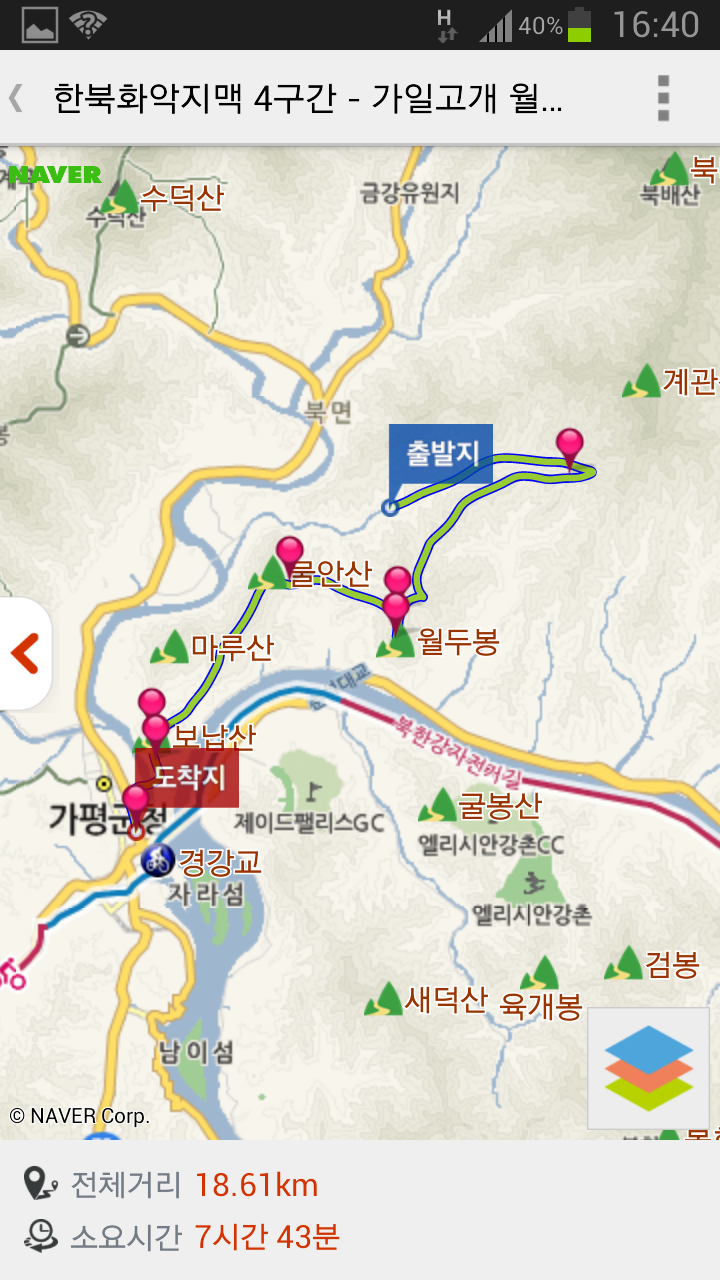
Task: Open the overflow menu
Action: pyautogui.click(x=663, y=98)
